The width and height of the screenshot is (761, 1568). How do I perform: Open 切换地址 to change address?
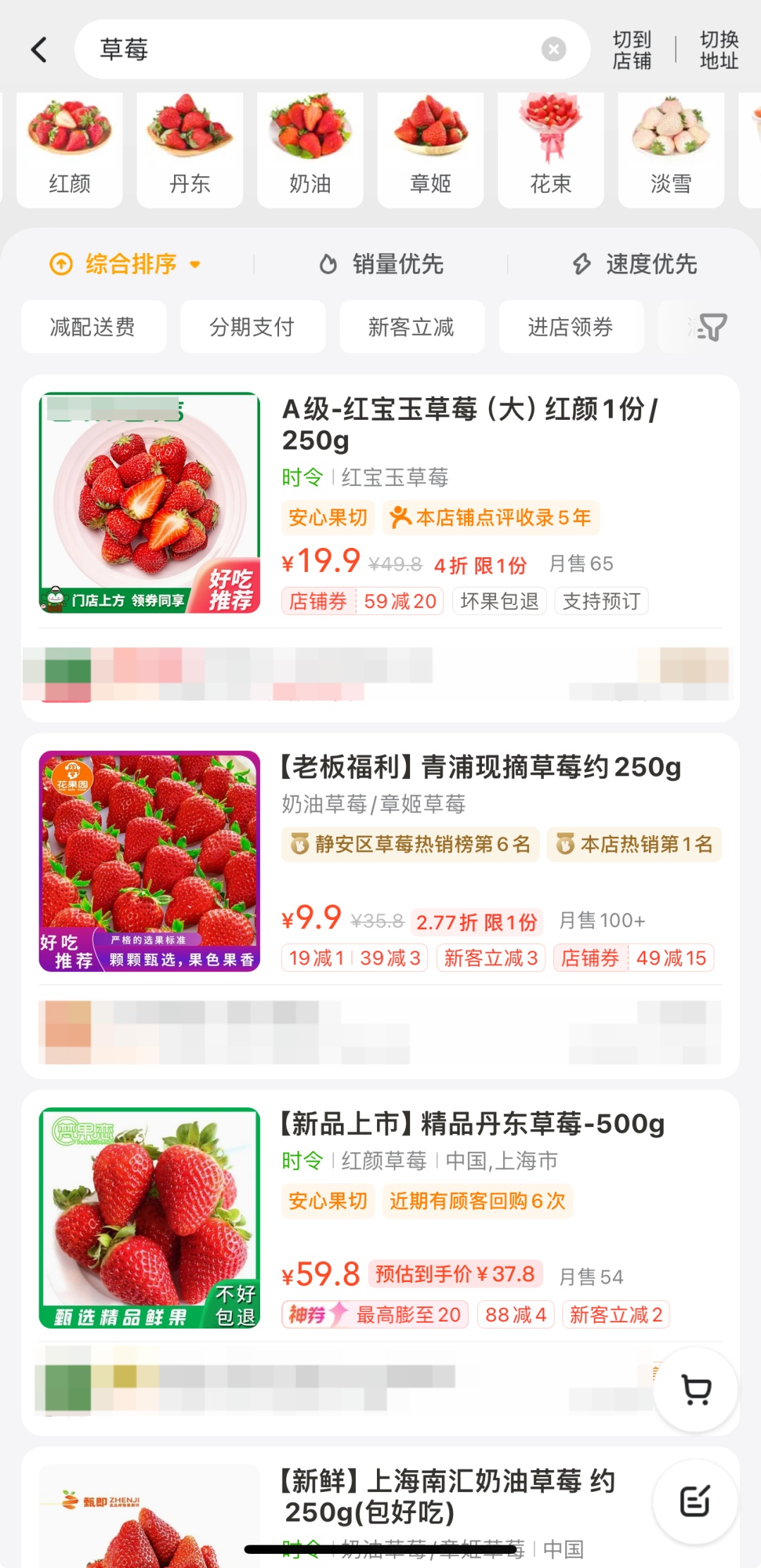(718, 50)
